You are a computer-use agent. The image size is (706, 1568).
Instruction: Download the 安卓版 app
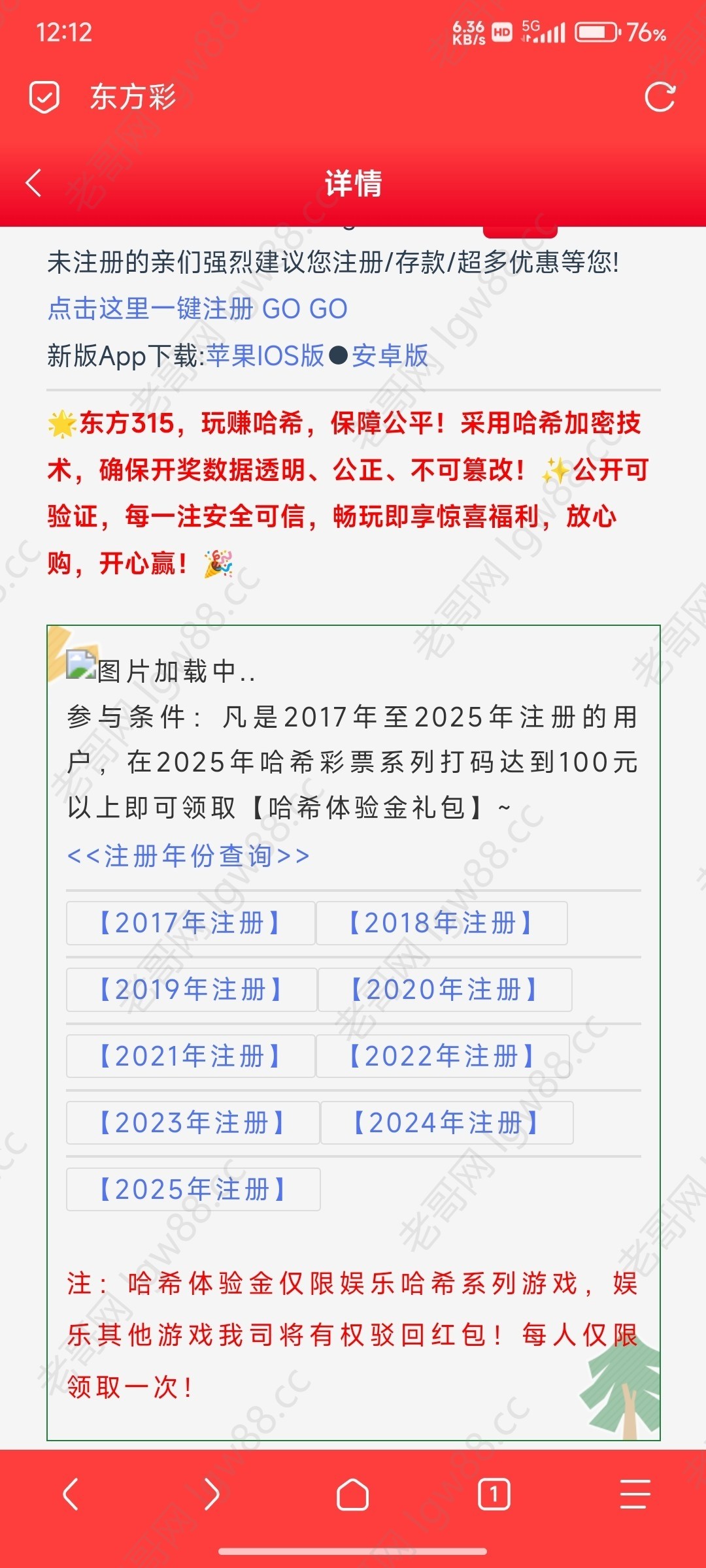coord(390,356)
